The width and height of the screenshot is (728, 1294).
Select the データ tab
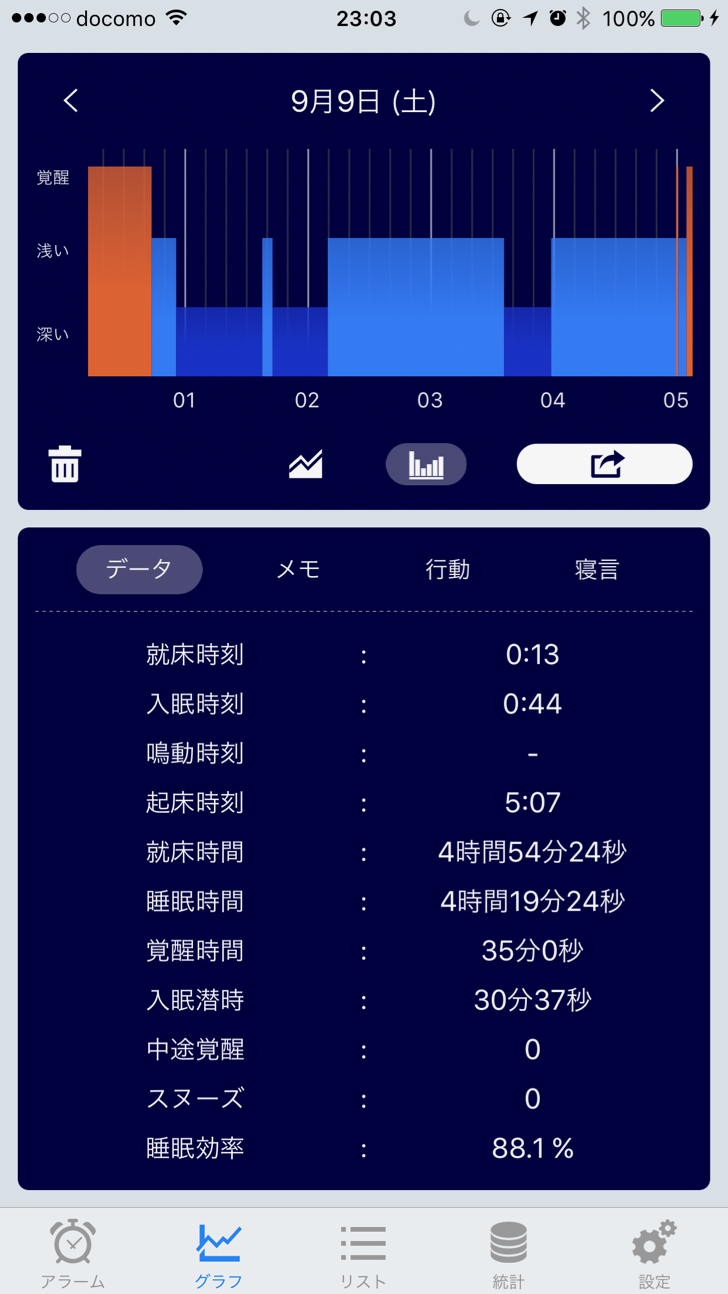point(139,569)
